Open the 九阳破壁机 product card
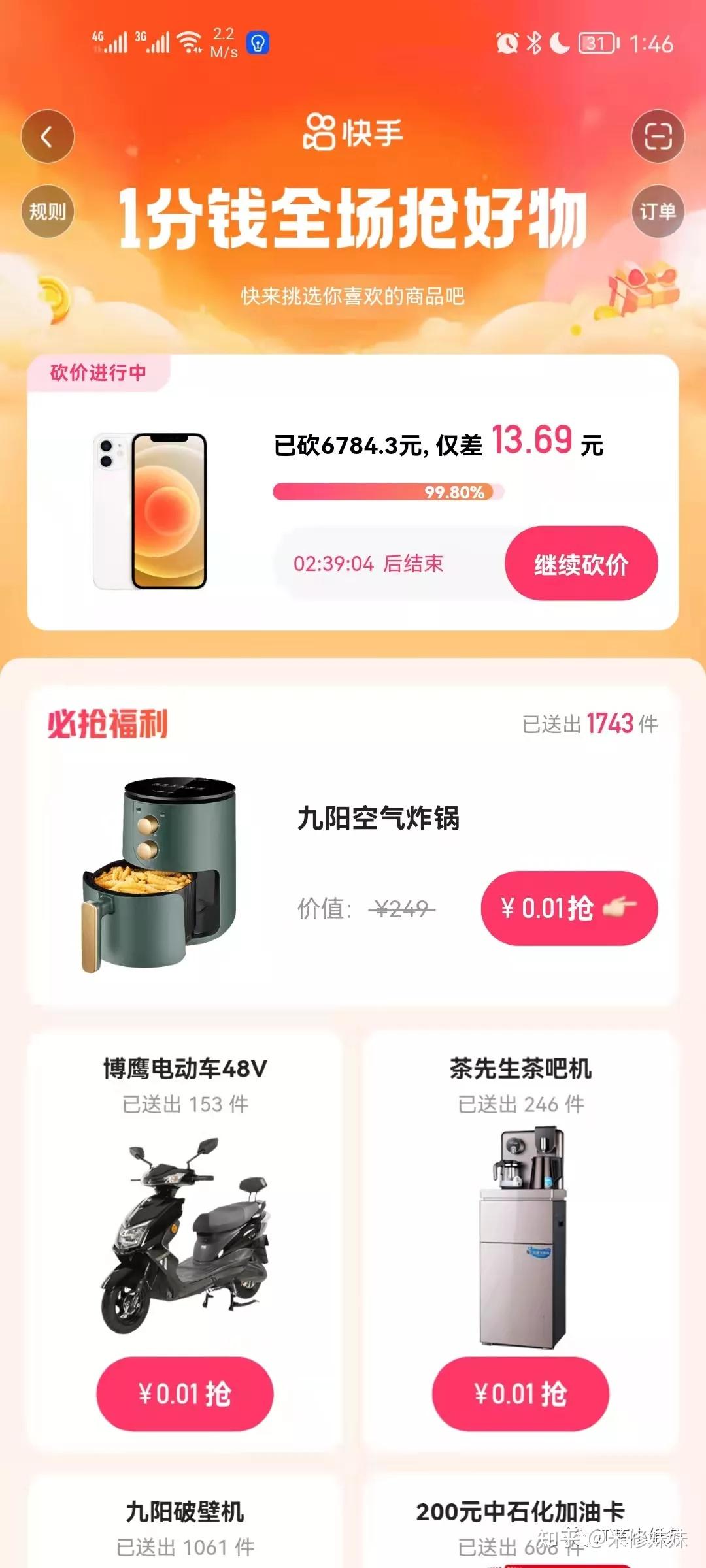706x1568 pixels. pyautogui.click(x=185, y=1522)
